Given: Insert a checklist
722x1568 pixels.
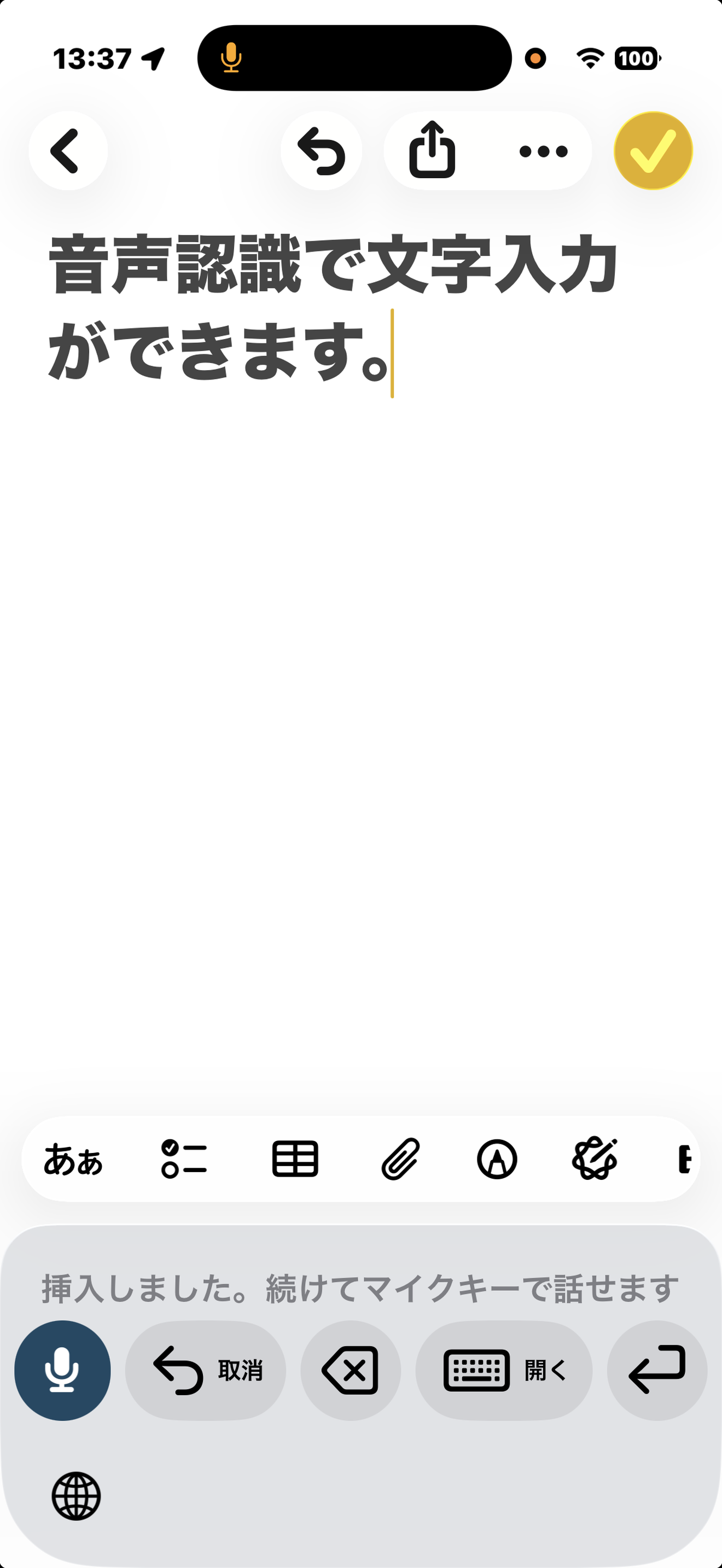Looking at the screenshot, I should pyautogui.click(x=184, y=1159).
